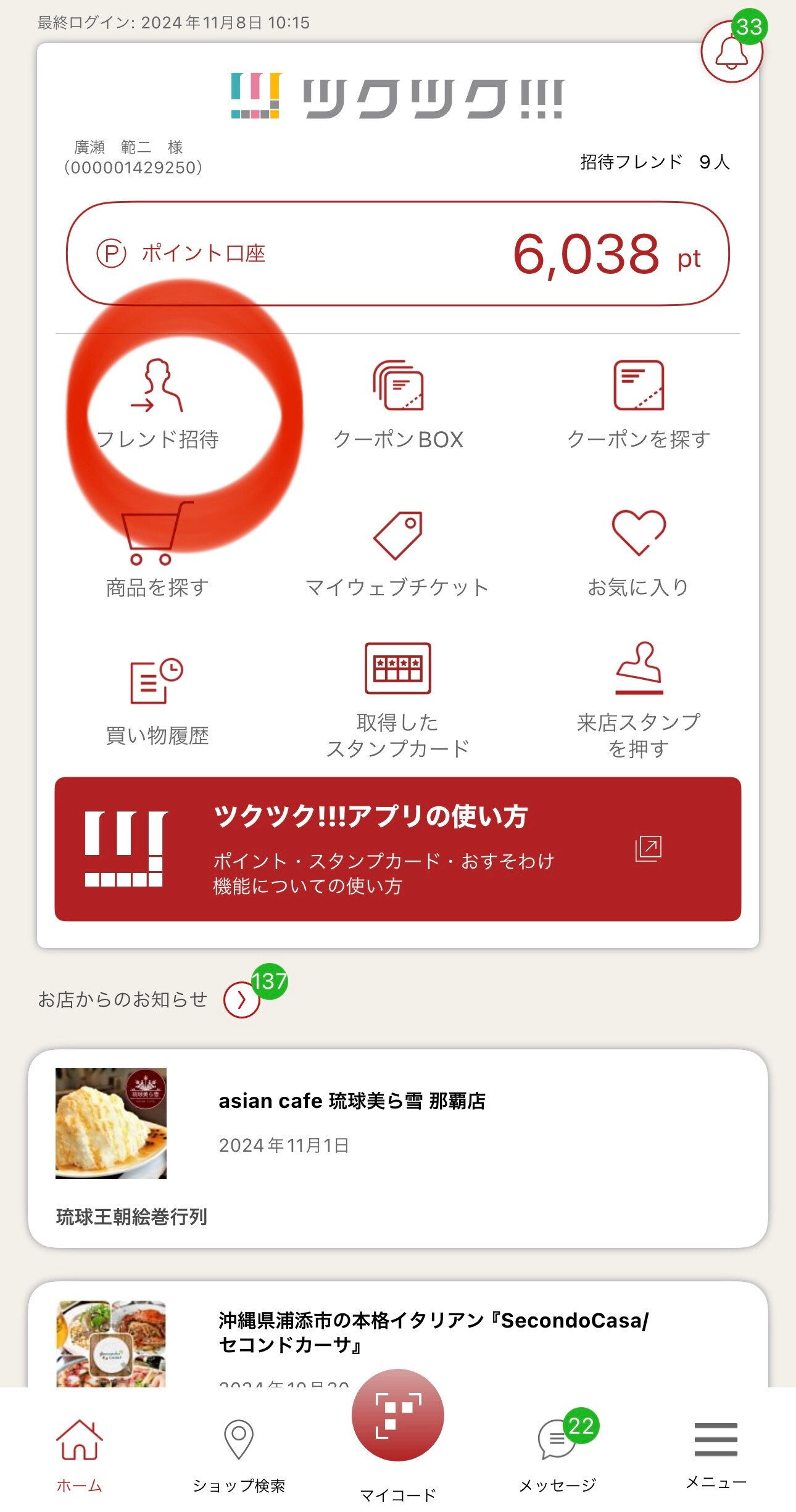
Task: Select クーポンを探す to find coupons
Action: click(638, 404)
